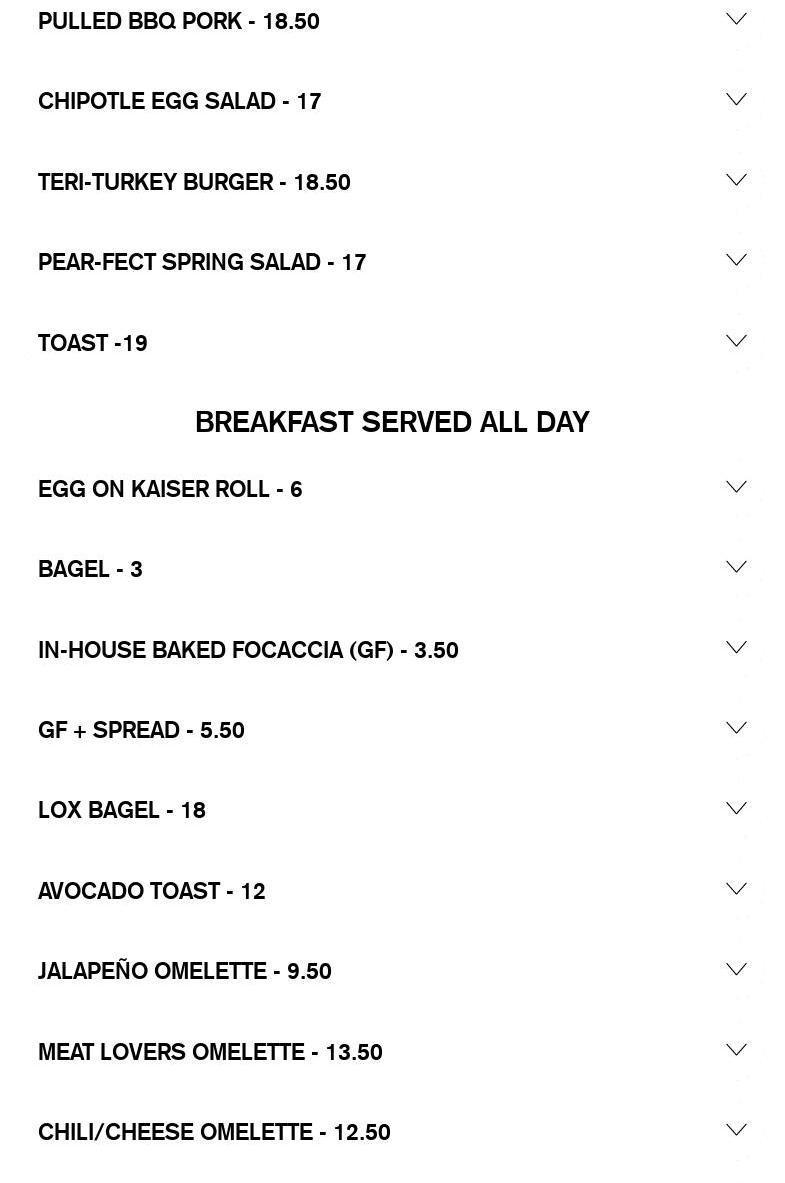Expand the Pear-fect Spring Salad row
Image resolution: width=785 pixels, height=1183 pixels.
pyautogui.click(x=736, y=260)
